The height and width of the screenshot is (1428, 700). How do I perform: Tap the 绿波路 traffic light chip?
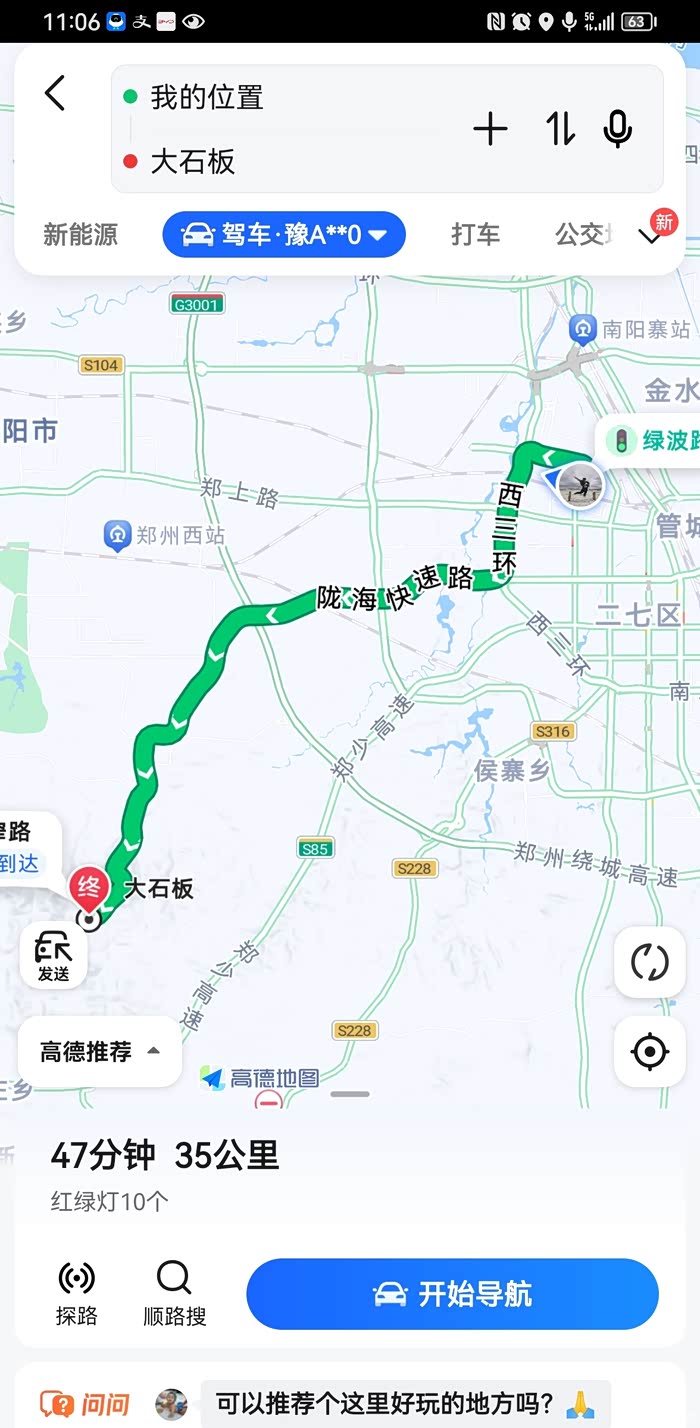650,441
